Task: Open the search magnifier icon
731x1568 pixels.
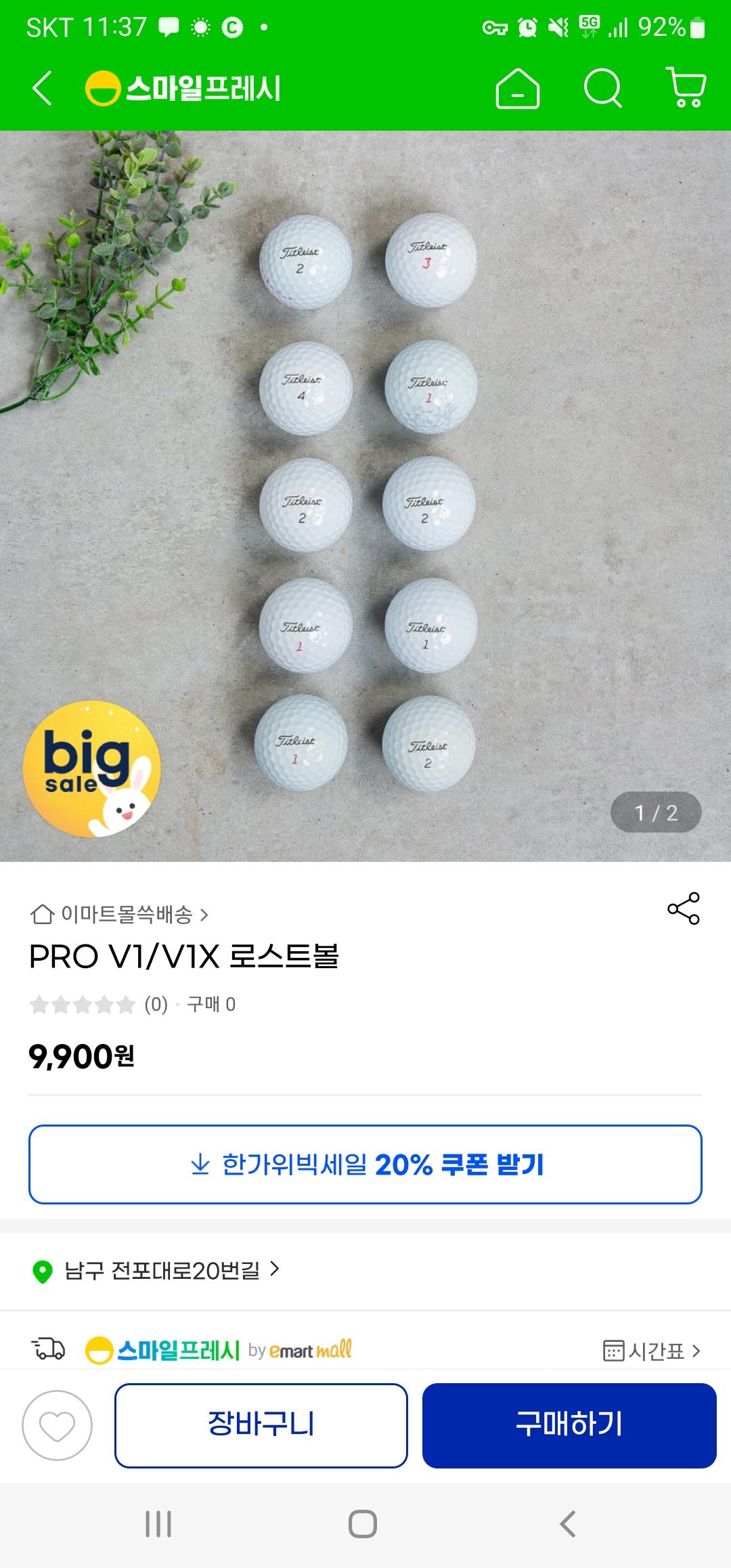Action: [x=602, y=89]
